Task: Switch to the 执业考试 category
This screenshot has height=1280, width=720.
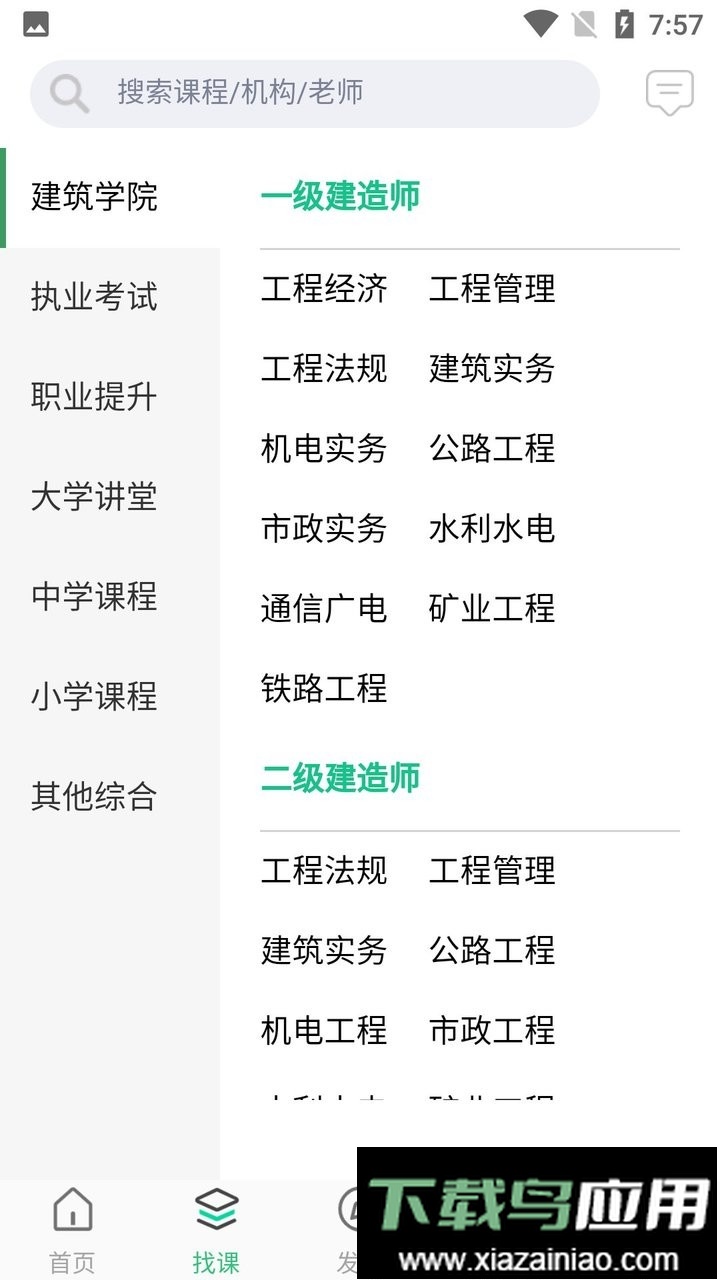Action: point(94,298)
